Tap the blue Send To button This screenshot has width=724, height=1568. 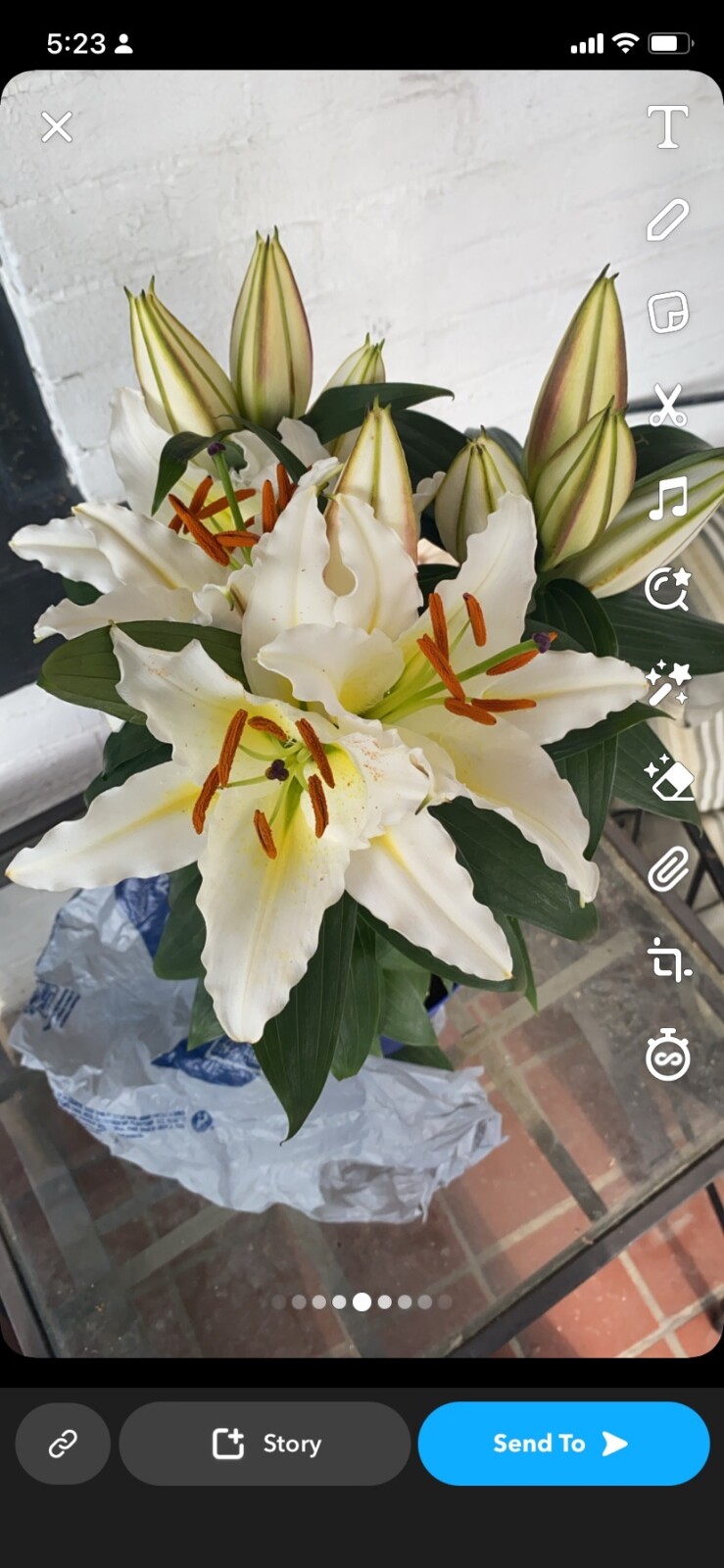[x=563, y=1444]
